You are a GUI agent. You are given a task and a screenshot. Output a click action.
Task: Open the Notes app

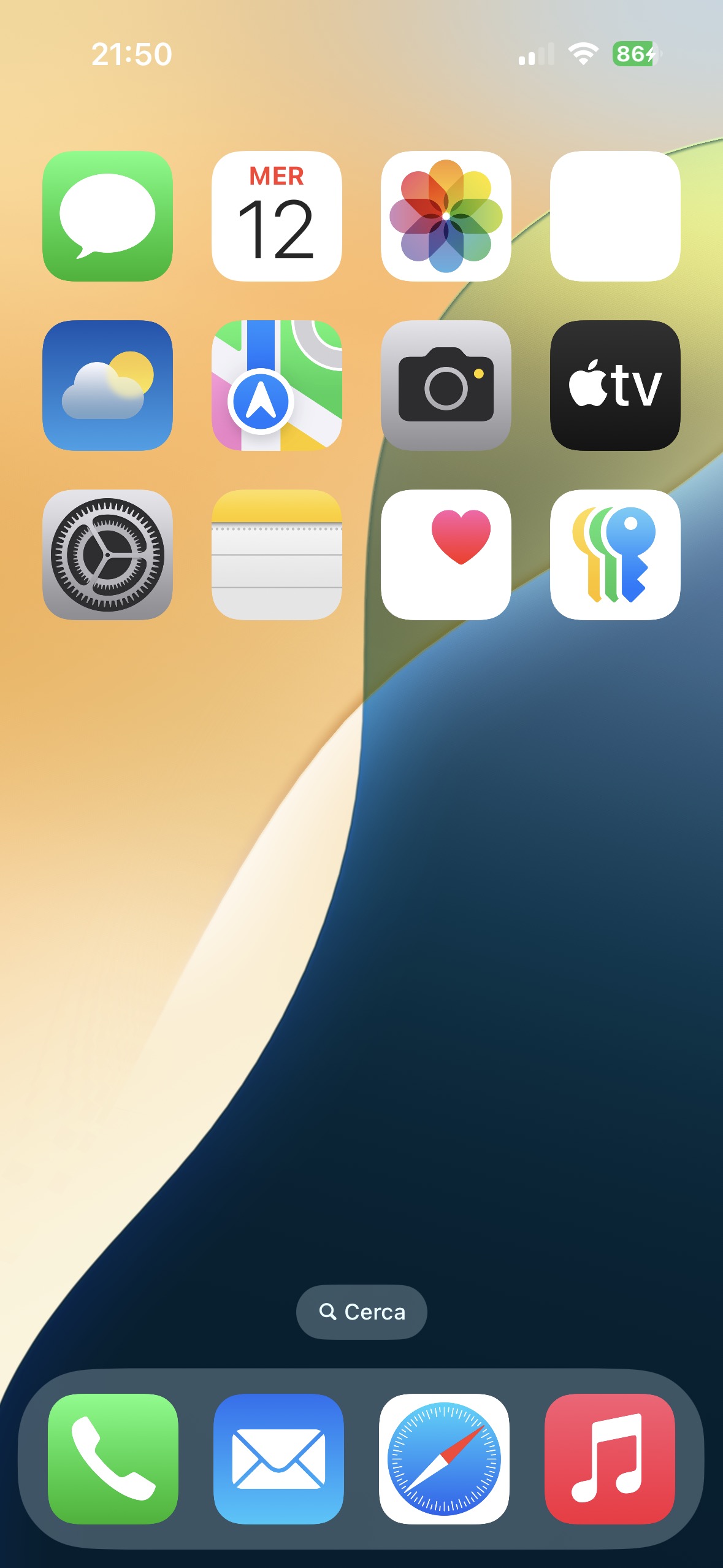point(277,555)
